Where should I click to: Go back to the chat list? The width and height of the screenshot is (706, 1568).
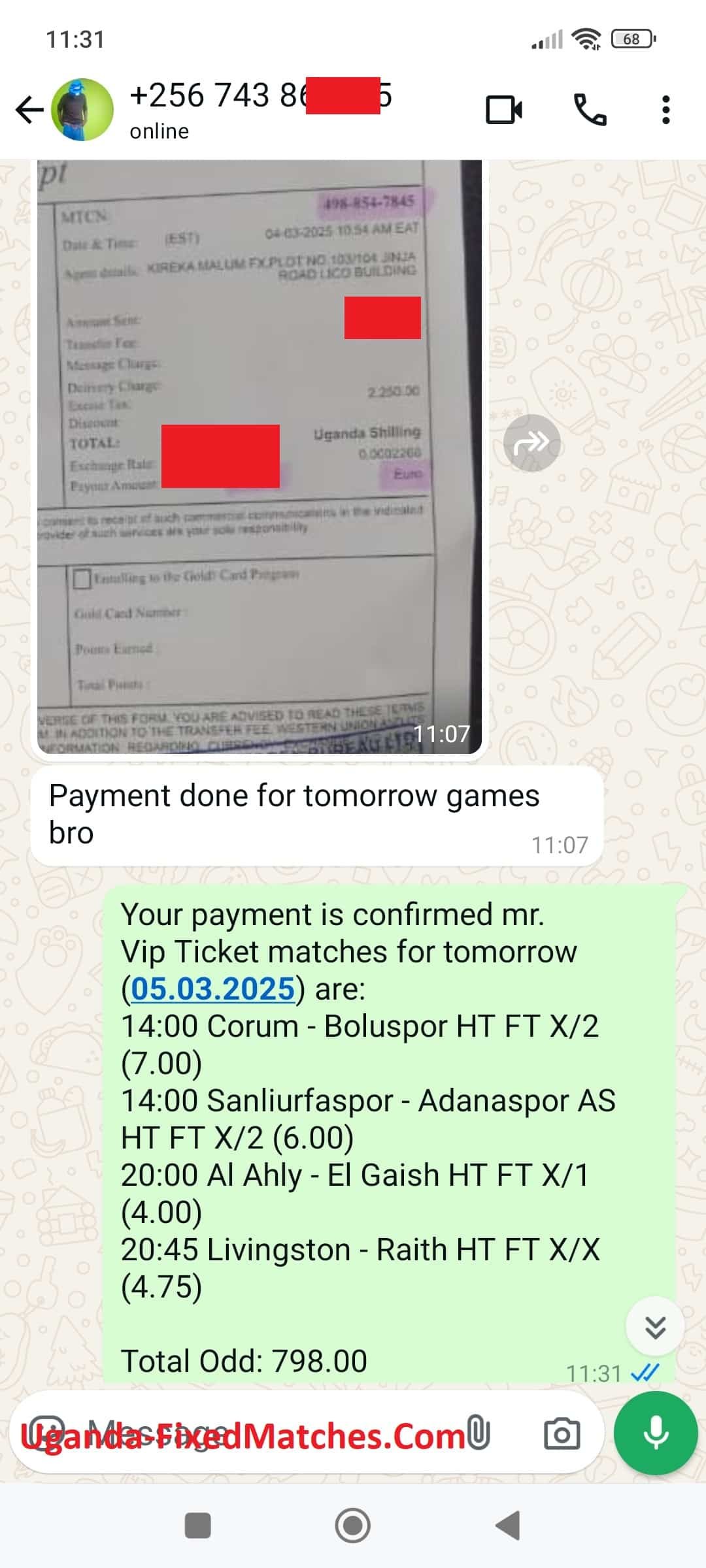coord(29,110)
